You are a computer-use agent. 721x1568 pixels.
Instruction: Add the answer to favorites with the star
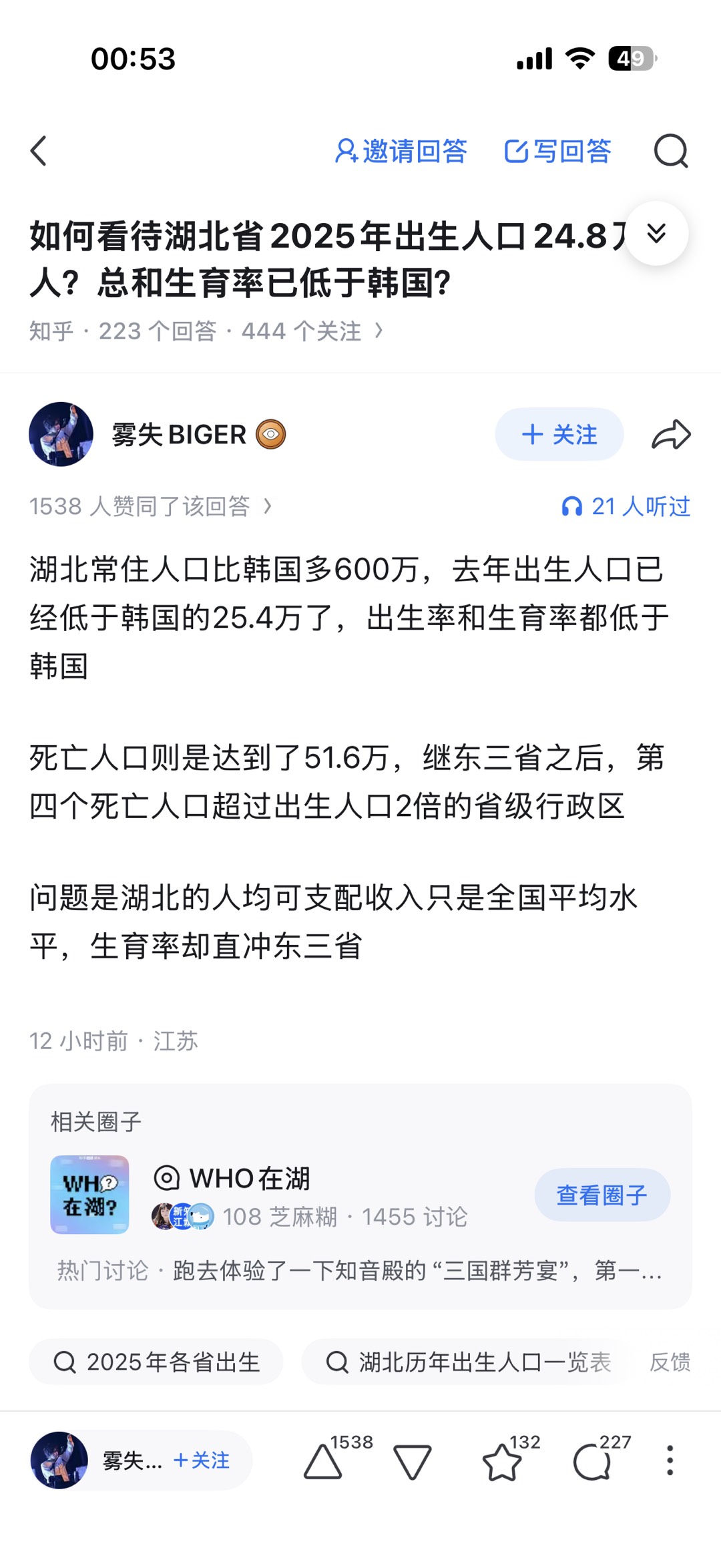[502, 1461]
